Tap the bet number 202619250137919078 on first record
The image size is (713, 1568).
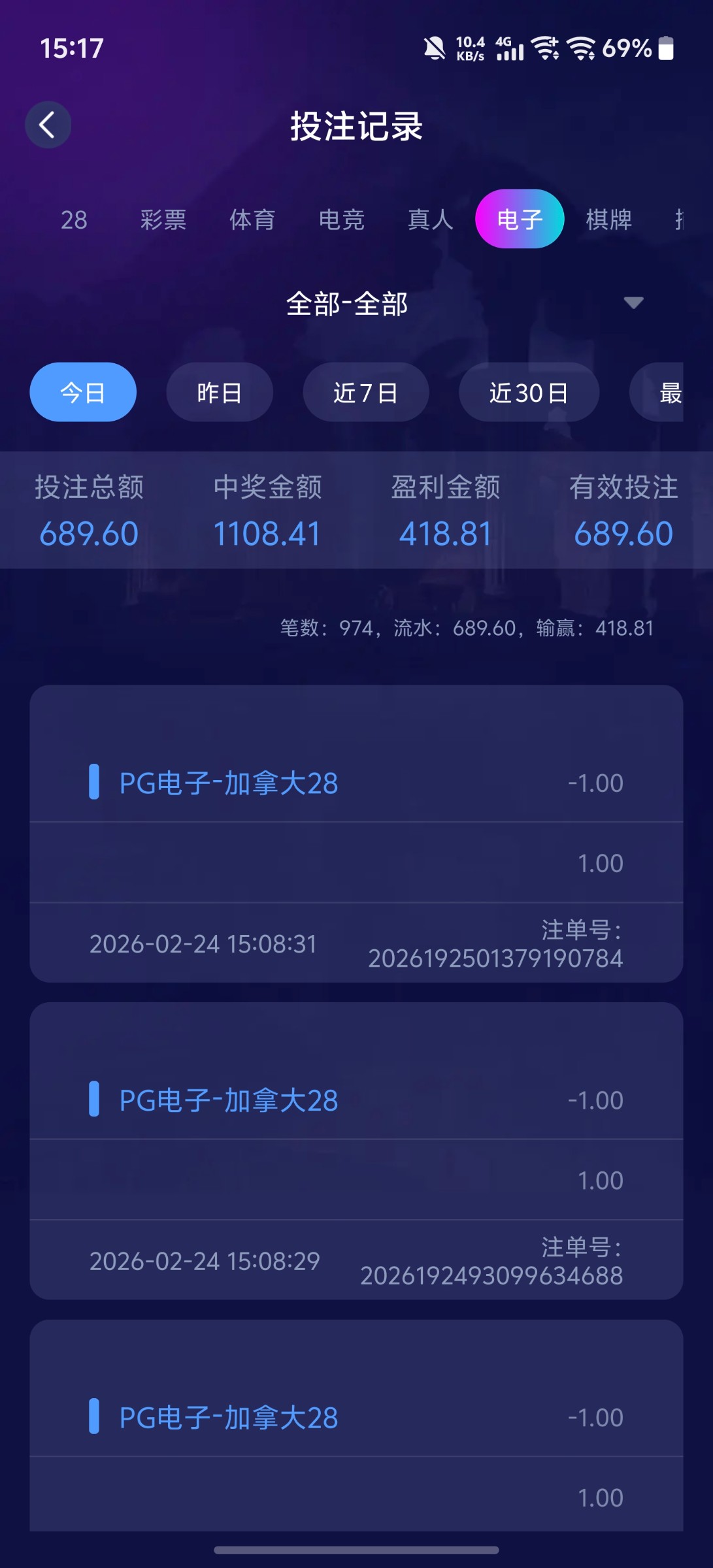(x=496, y=959)
